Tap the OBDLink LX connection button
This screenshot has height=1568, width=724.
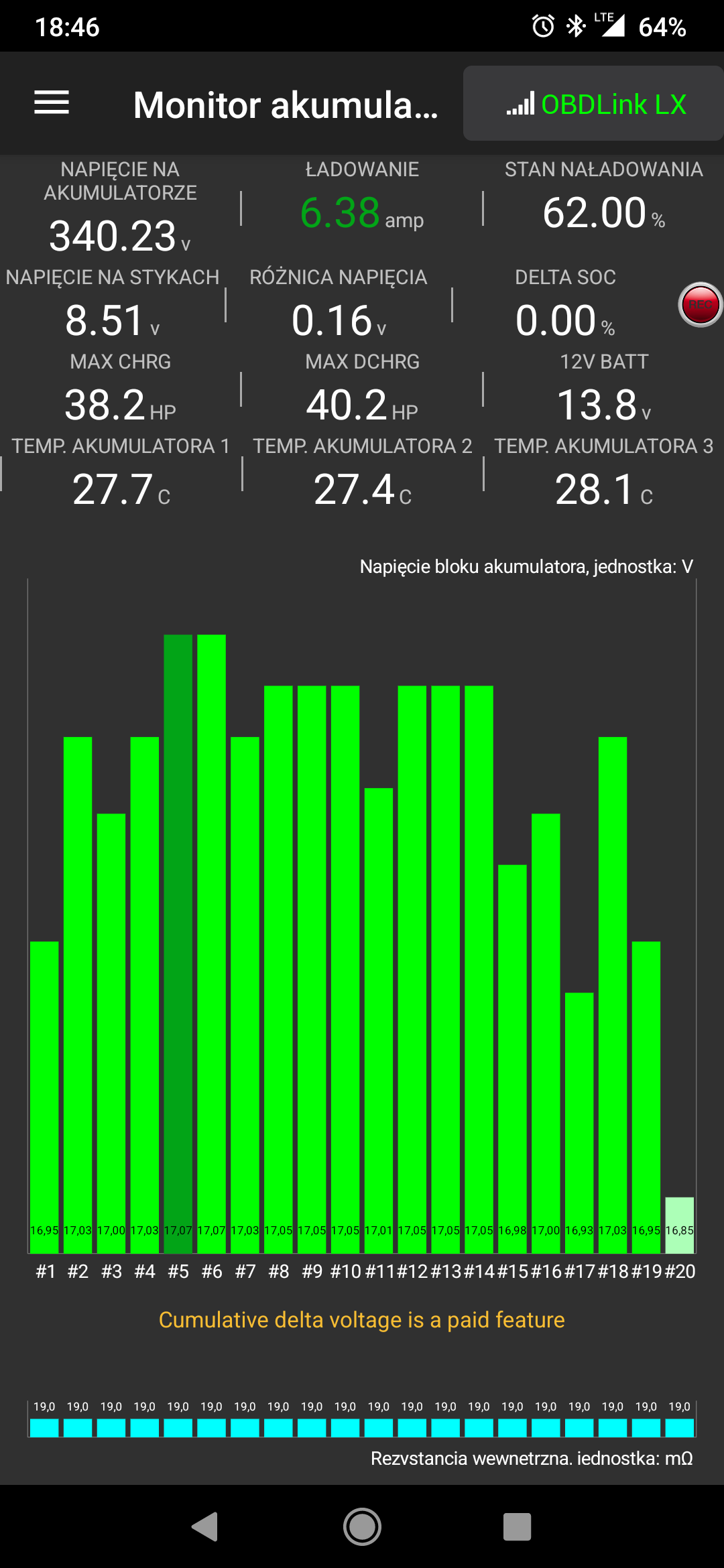point(594,104)
